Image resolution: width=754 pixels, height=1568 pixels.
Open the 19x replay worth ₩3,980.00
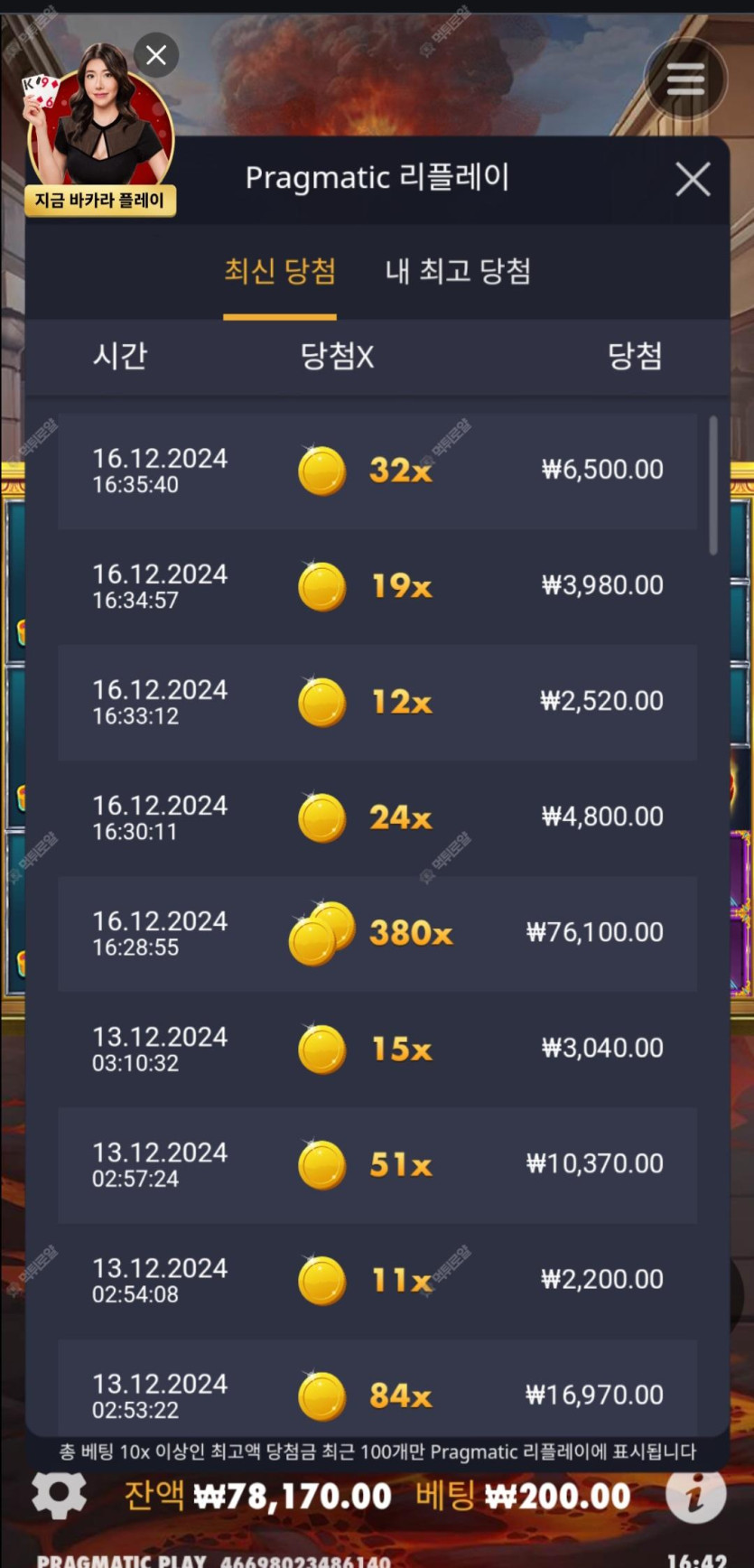click(377, 586)
